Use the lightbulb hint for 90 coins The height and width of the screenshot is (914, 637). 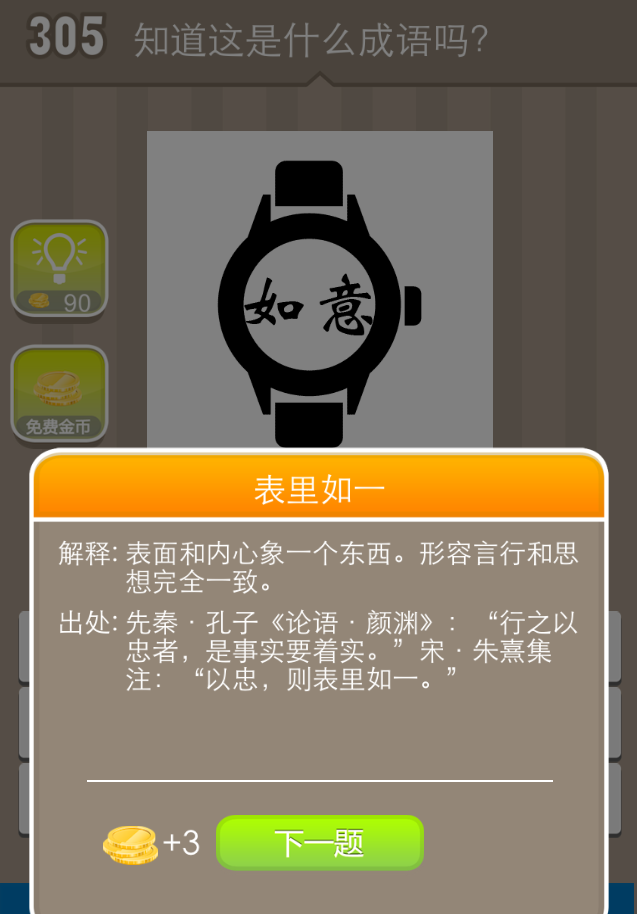pos(59,268)
